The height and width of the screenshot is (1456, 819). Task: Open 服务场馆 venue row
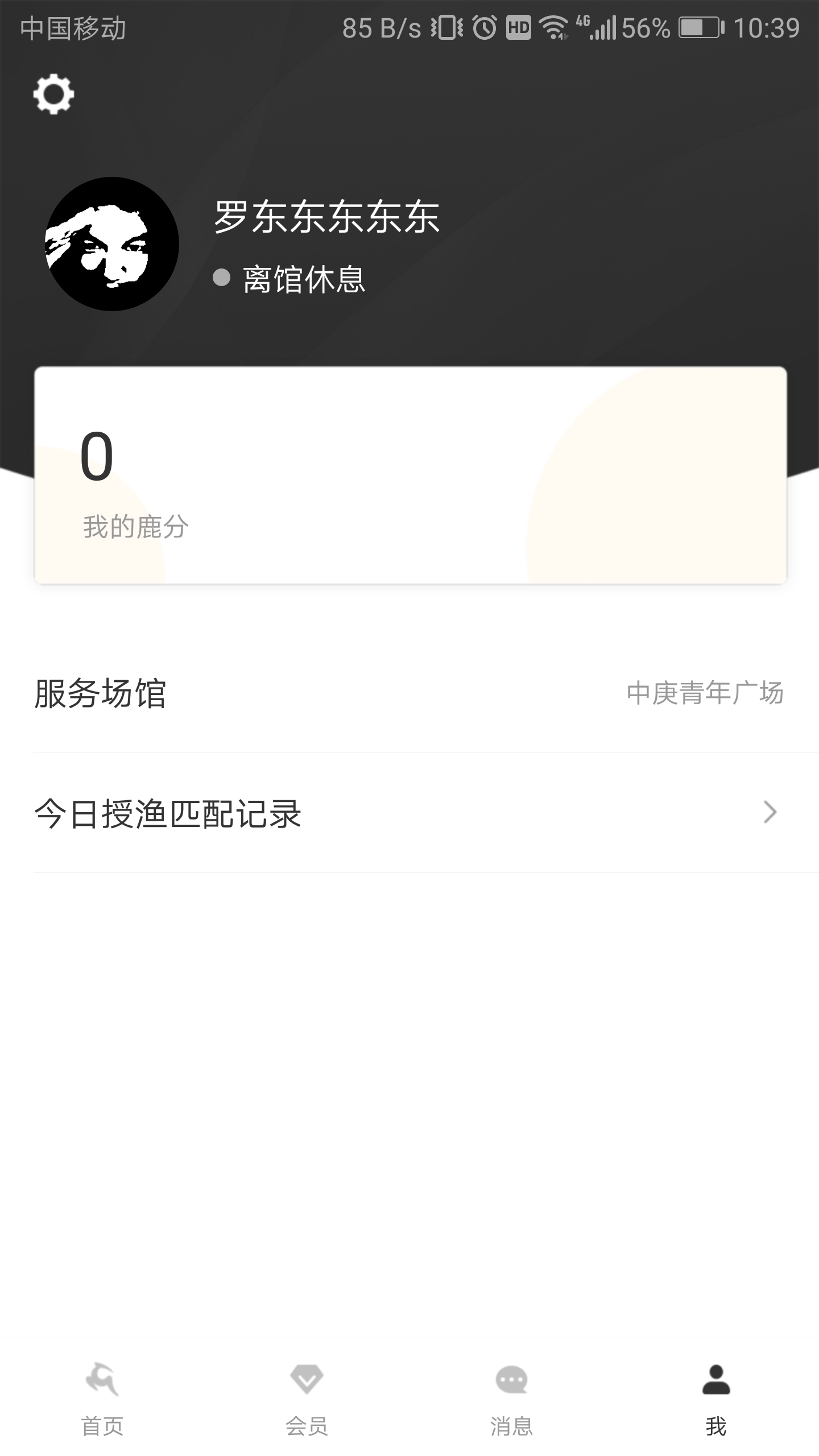(409, 693)
